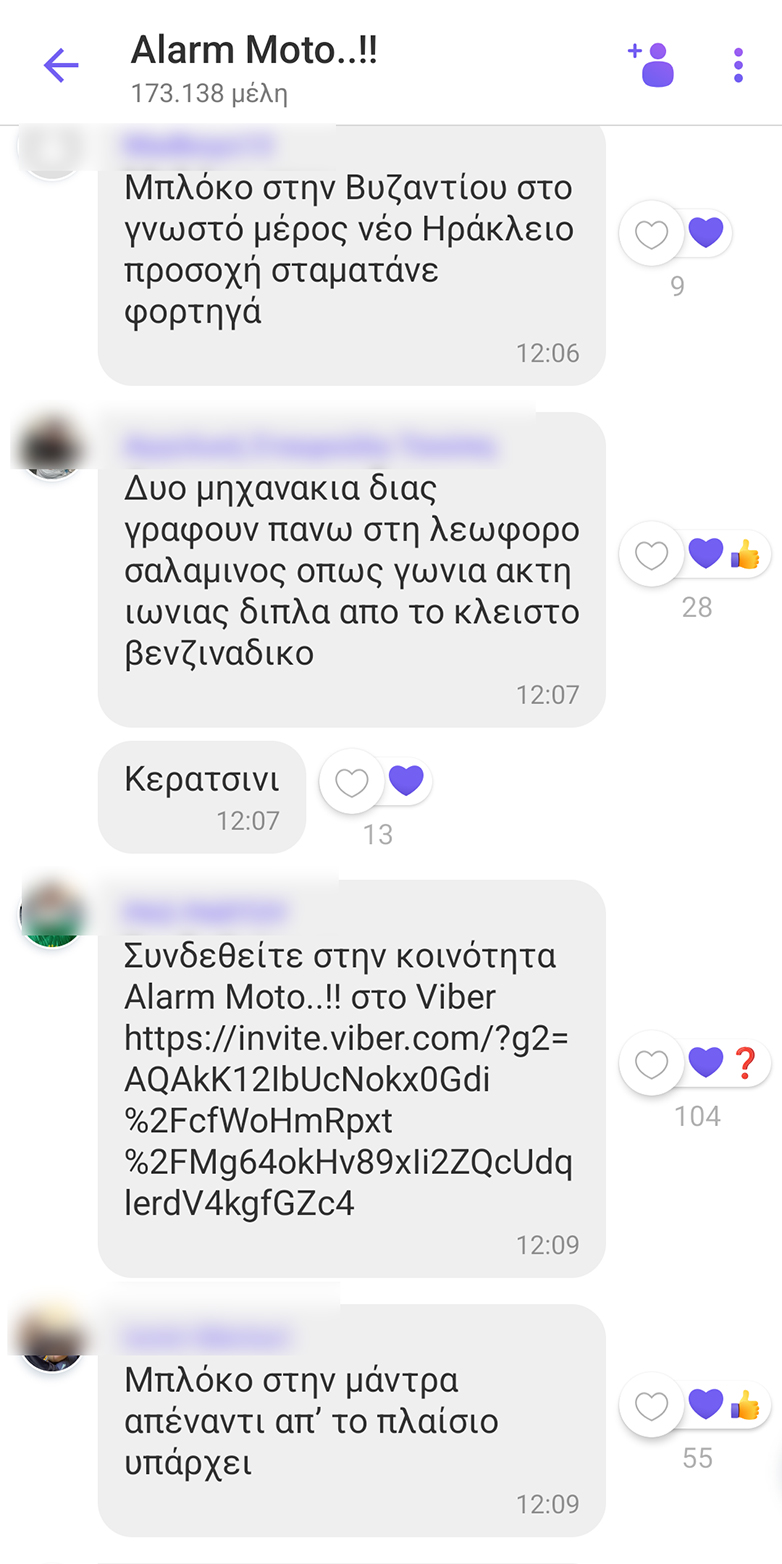Like the message about λεωφόρο Σαλαμίνος
782x1564 pixels.
[652, 554]
